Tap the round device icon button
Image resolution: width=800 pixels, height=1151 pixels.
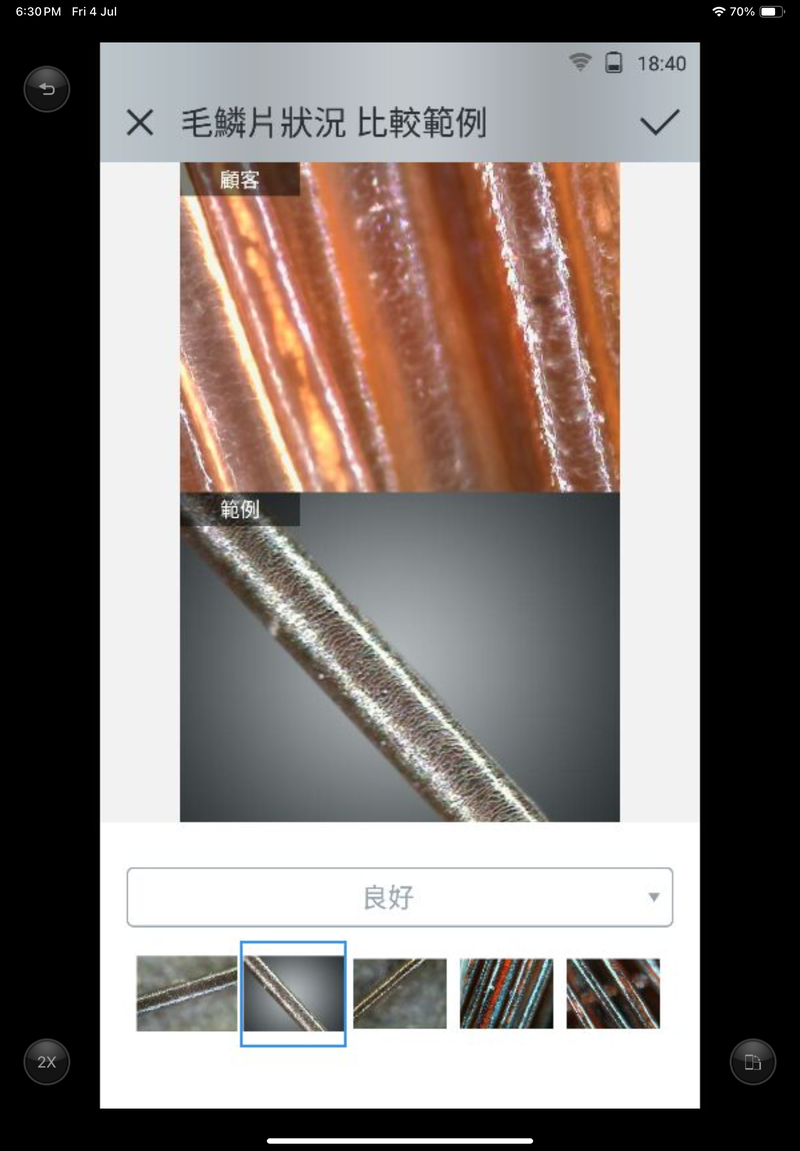click(x=753, y=1062)
